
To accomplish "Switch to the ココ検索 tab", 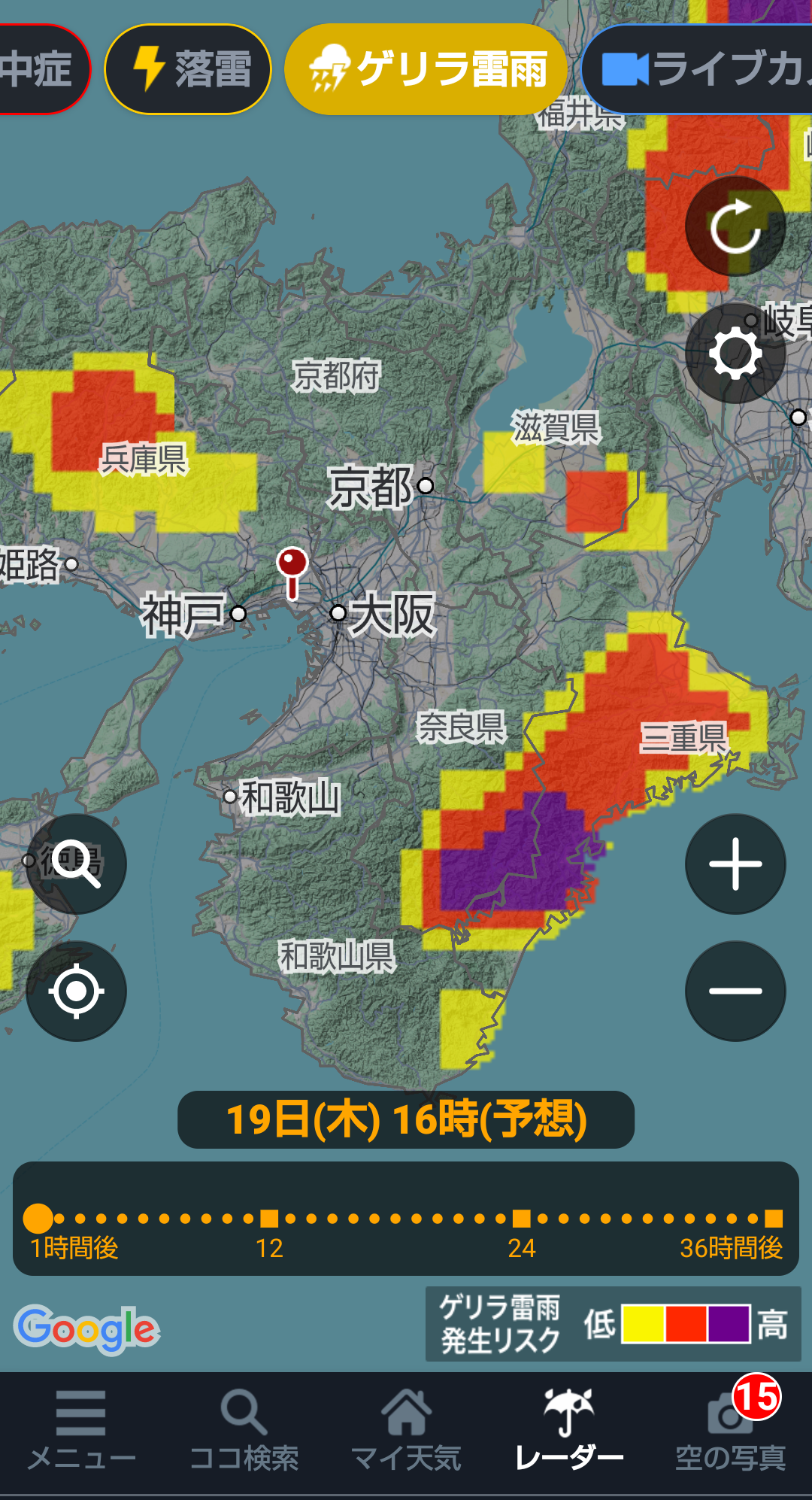I will [244, 1432].
